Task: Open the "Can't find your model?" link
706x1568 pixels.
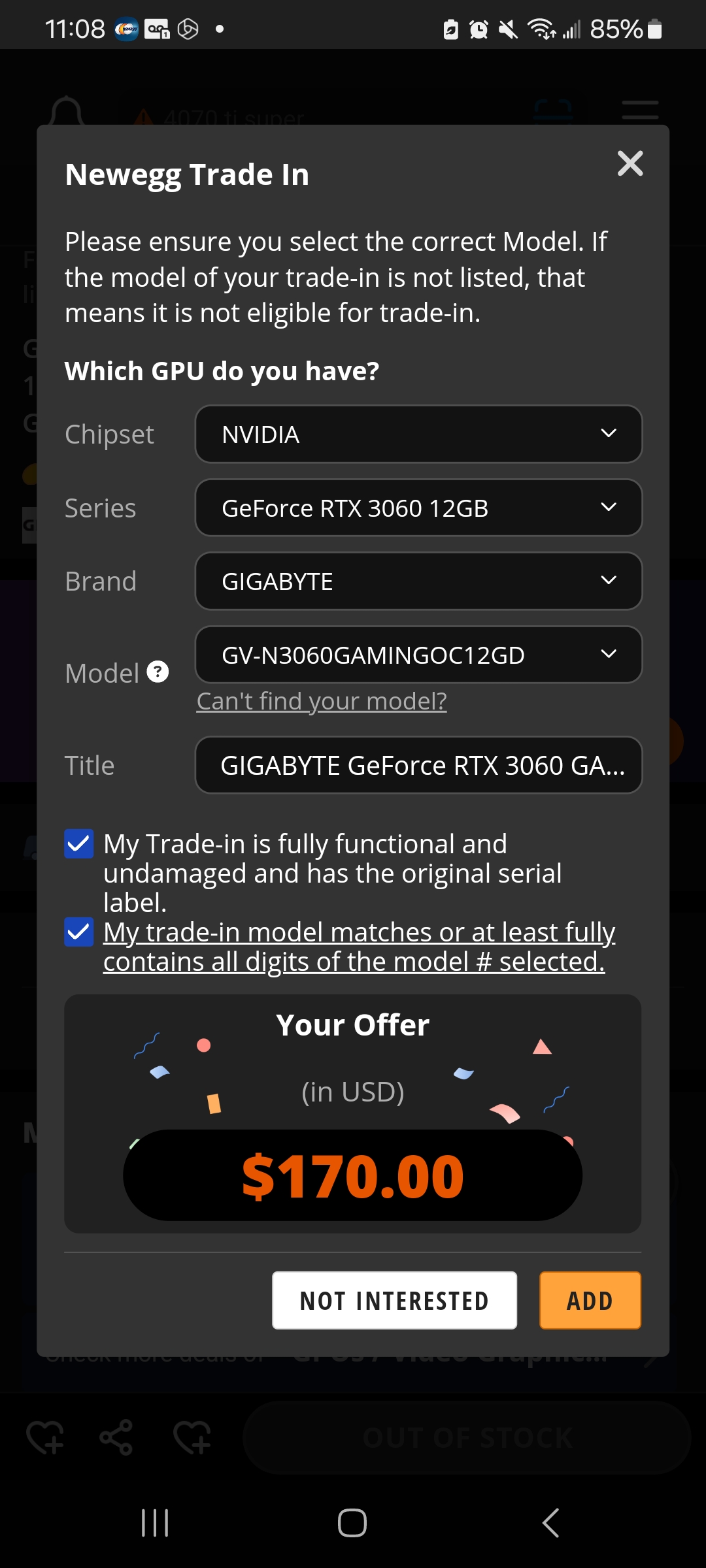Action: pos(322,701)
